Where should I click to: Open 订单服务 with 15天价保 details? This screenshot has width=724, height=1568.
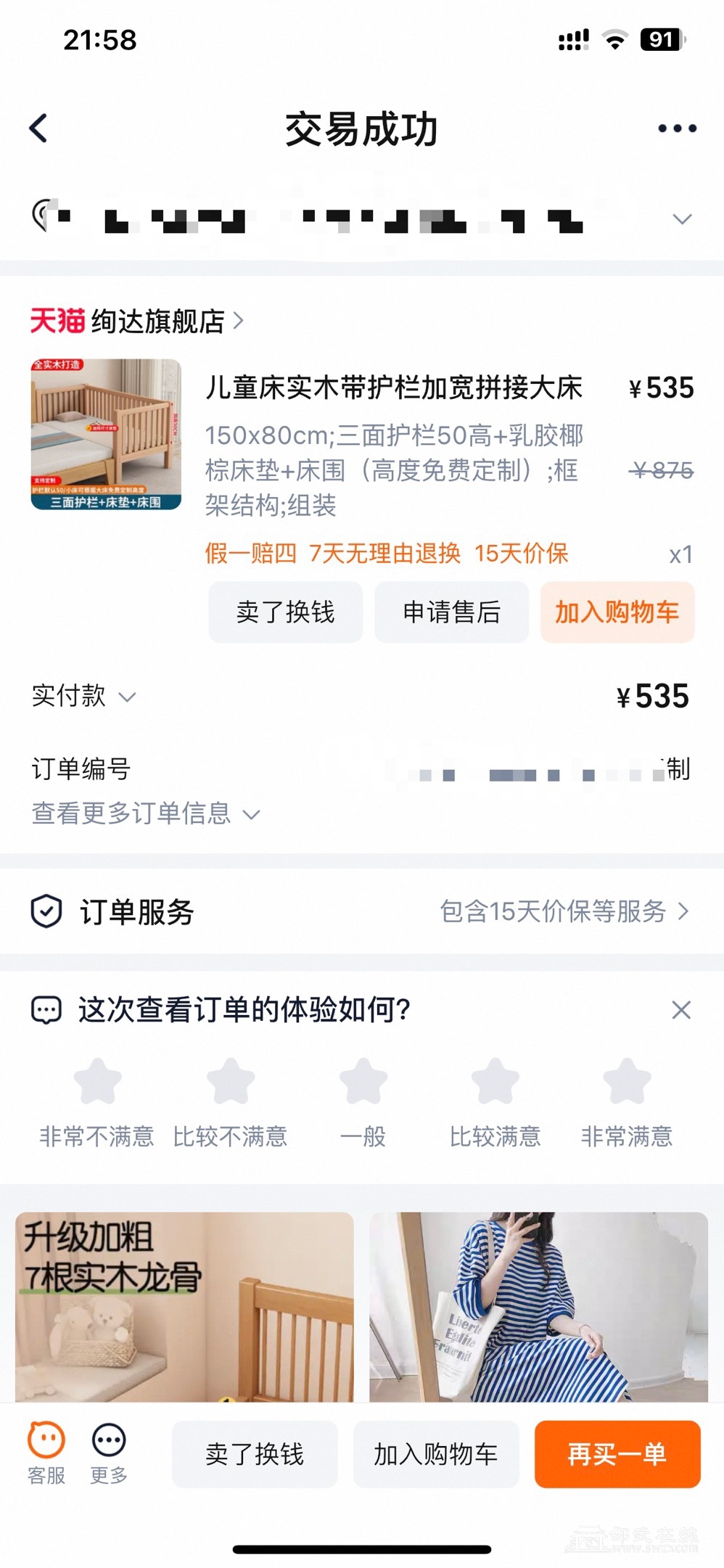563,911
